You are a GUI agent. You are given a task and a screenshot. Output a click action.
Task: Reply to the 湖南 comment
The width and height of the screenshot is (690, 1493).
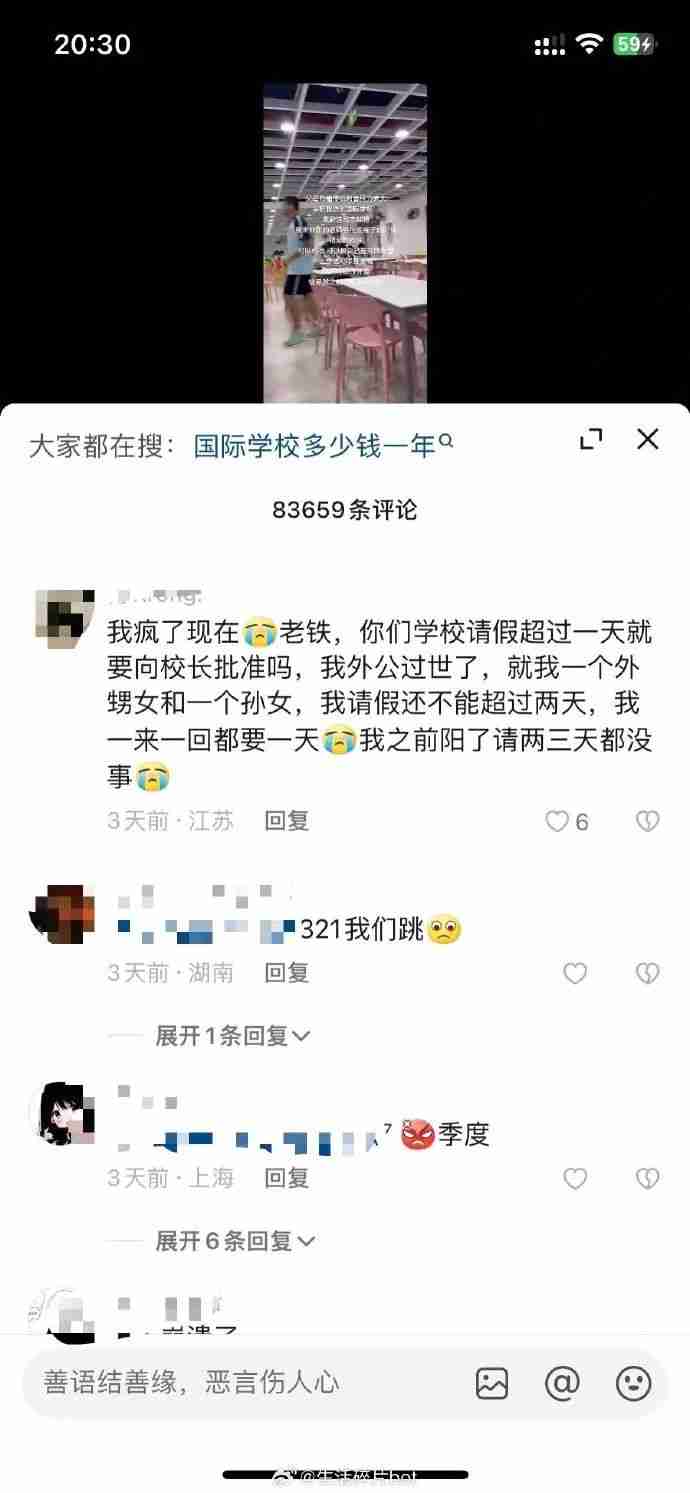coord(287,972)
